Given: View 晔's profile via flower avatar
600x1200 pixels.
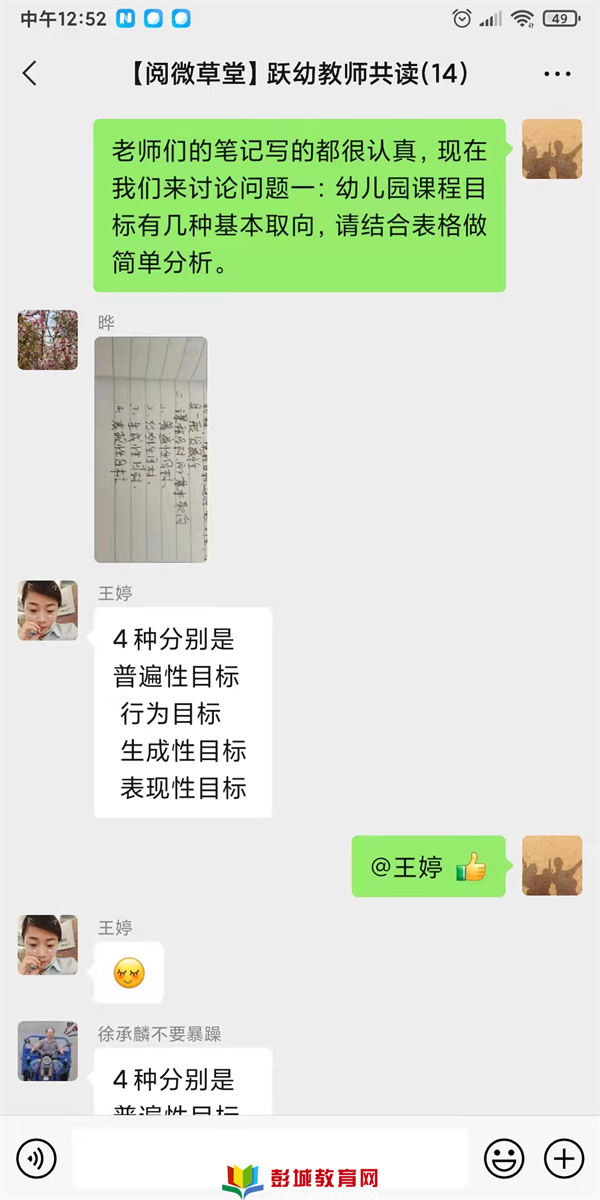Looking at the screenshot, I should pyautogui.click(x=47, y=339).
